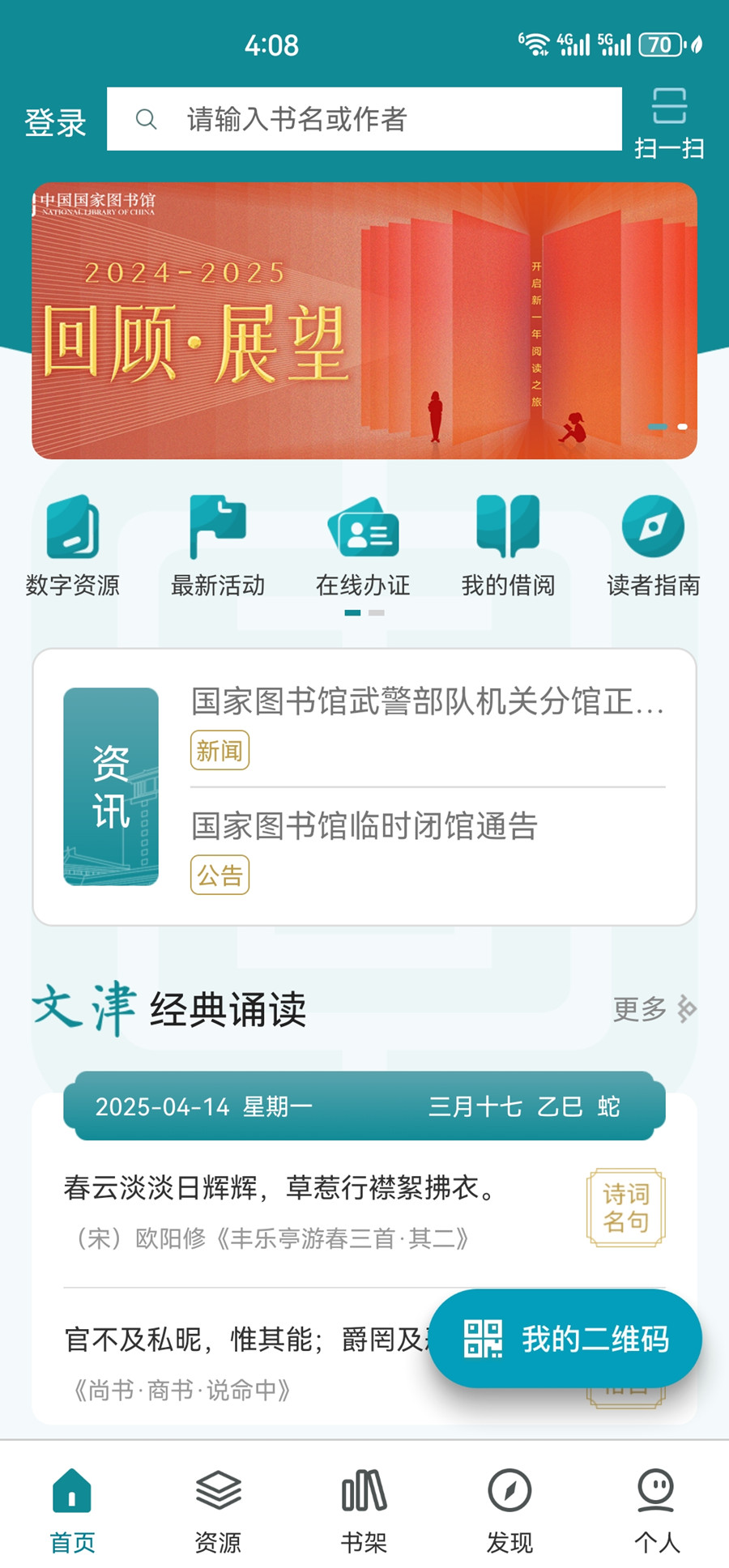Open the 国家图书馆临时闭馆通告 notice
729x1568 pixels.
point(364,826)
